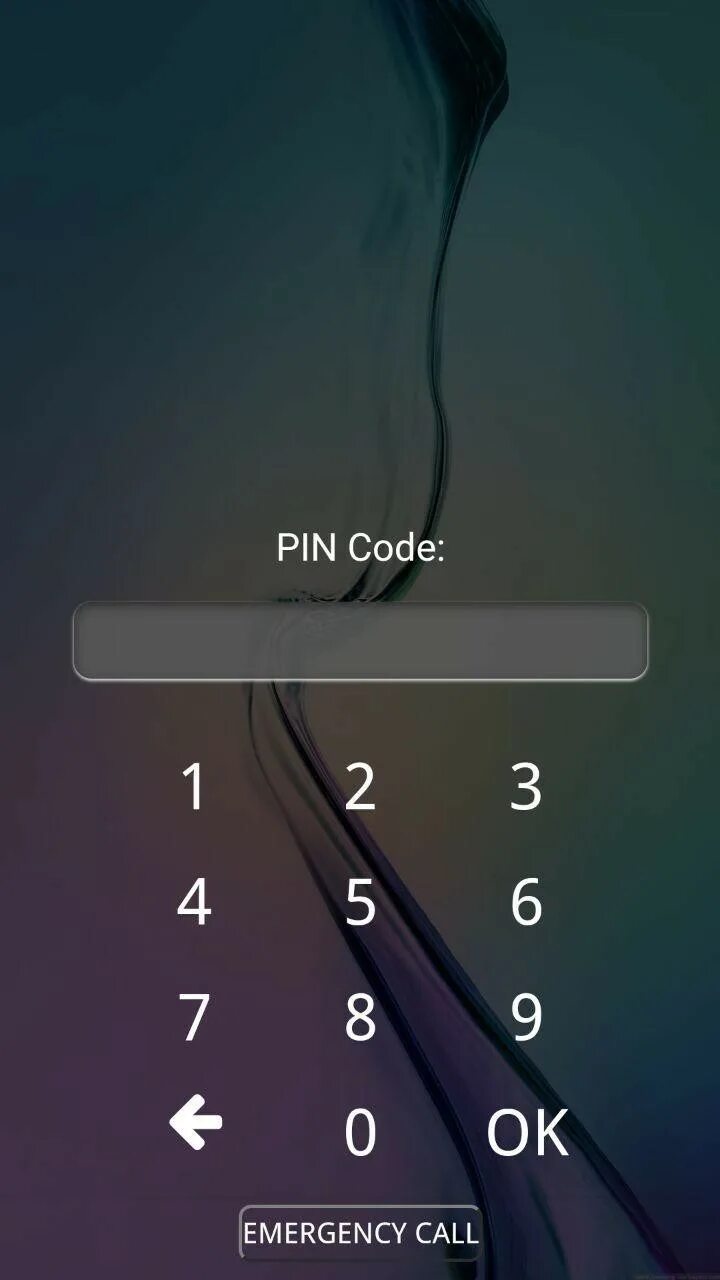Open the Emergency Call dialer
Screen dimensions: 720x1280
[360, 1233]
